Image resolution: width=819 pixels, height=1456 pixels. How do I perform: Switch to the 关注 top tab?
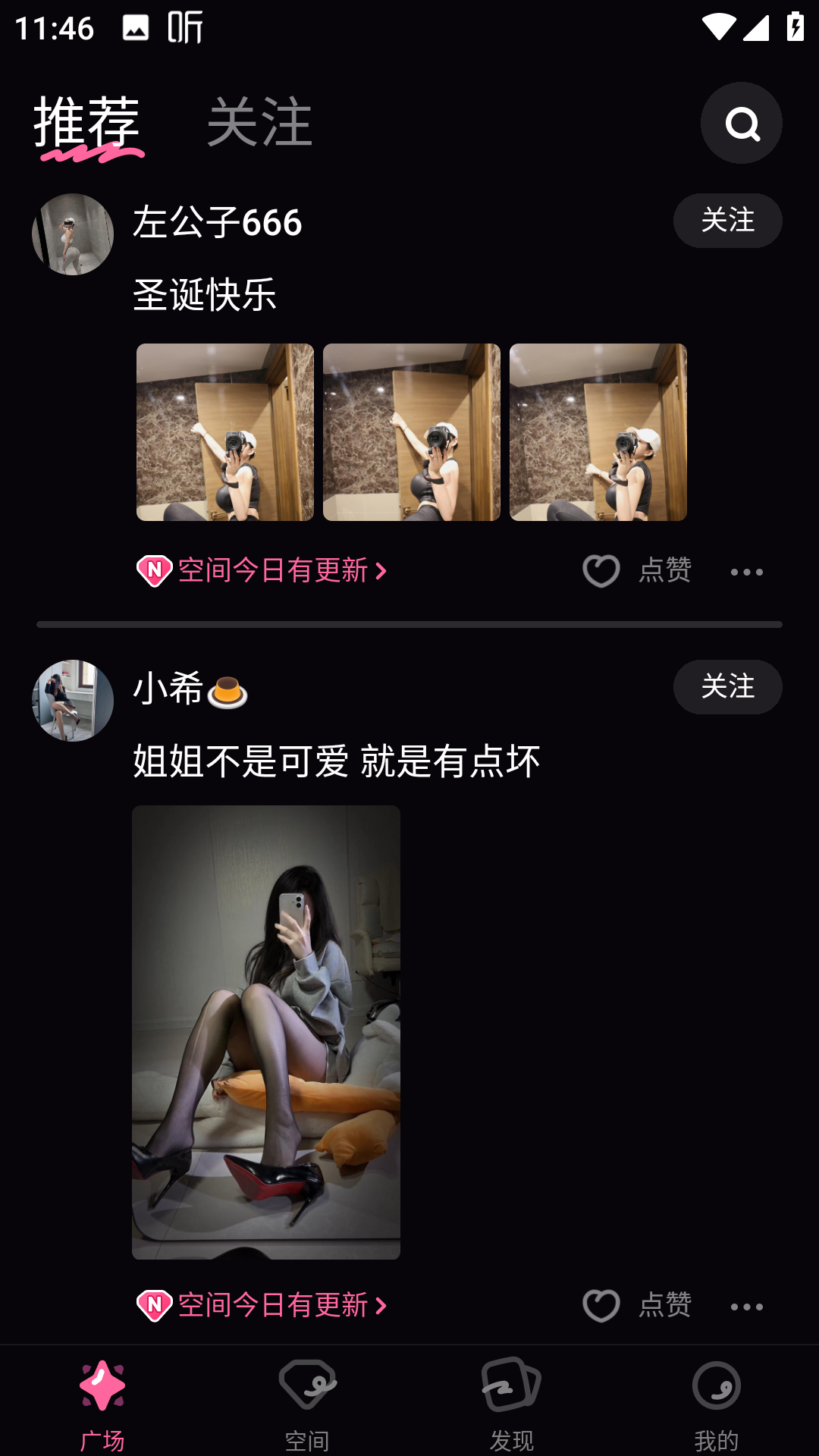[259, 123]
